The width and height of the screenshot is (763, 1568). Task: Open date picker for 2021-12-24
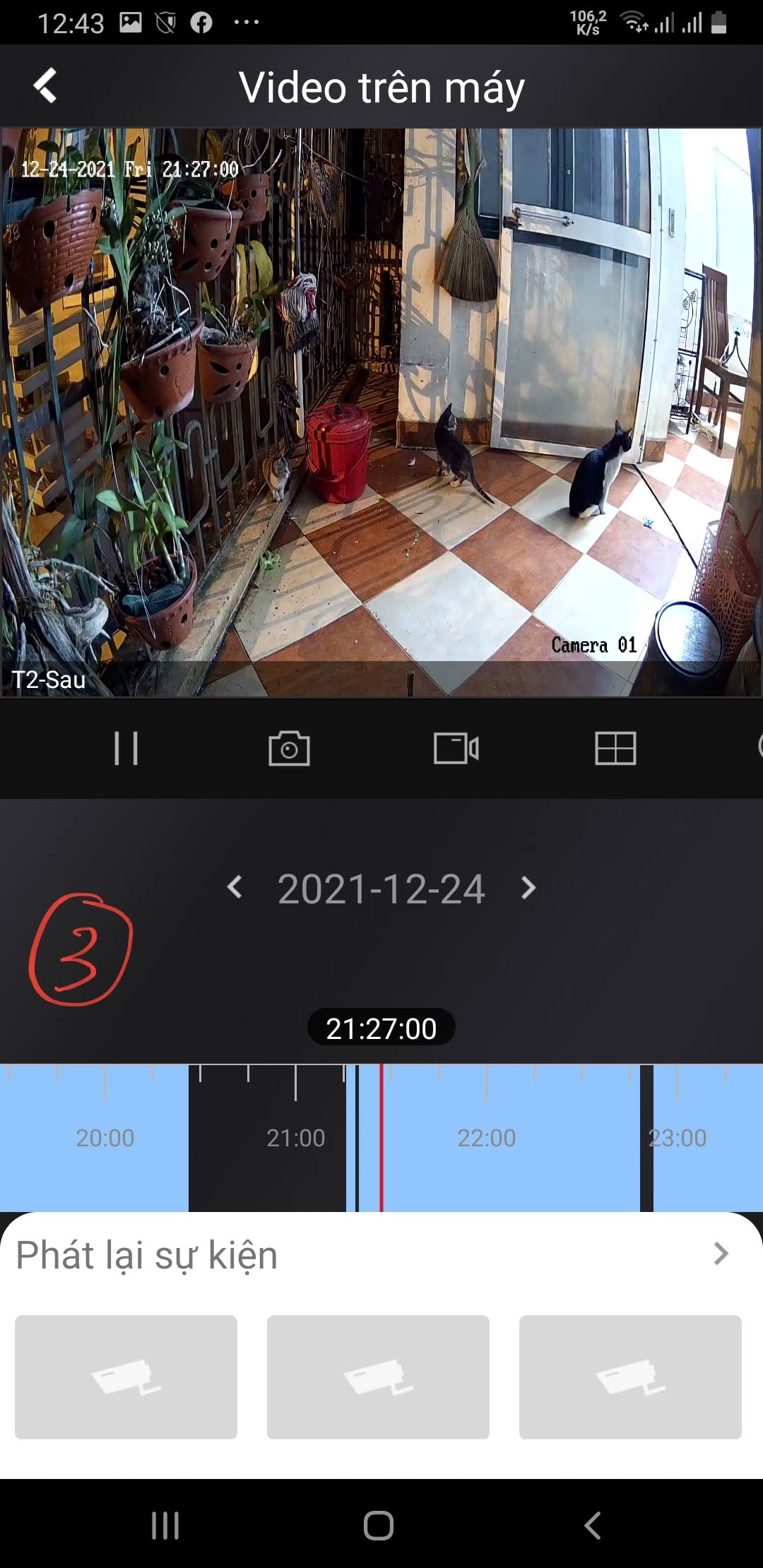[x=381, y=889]
